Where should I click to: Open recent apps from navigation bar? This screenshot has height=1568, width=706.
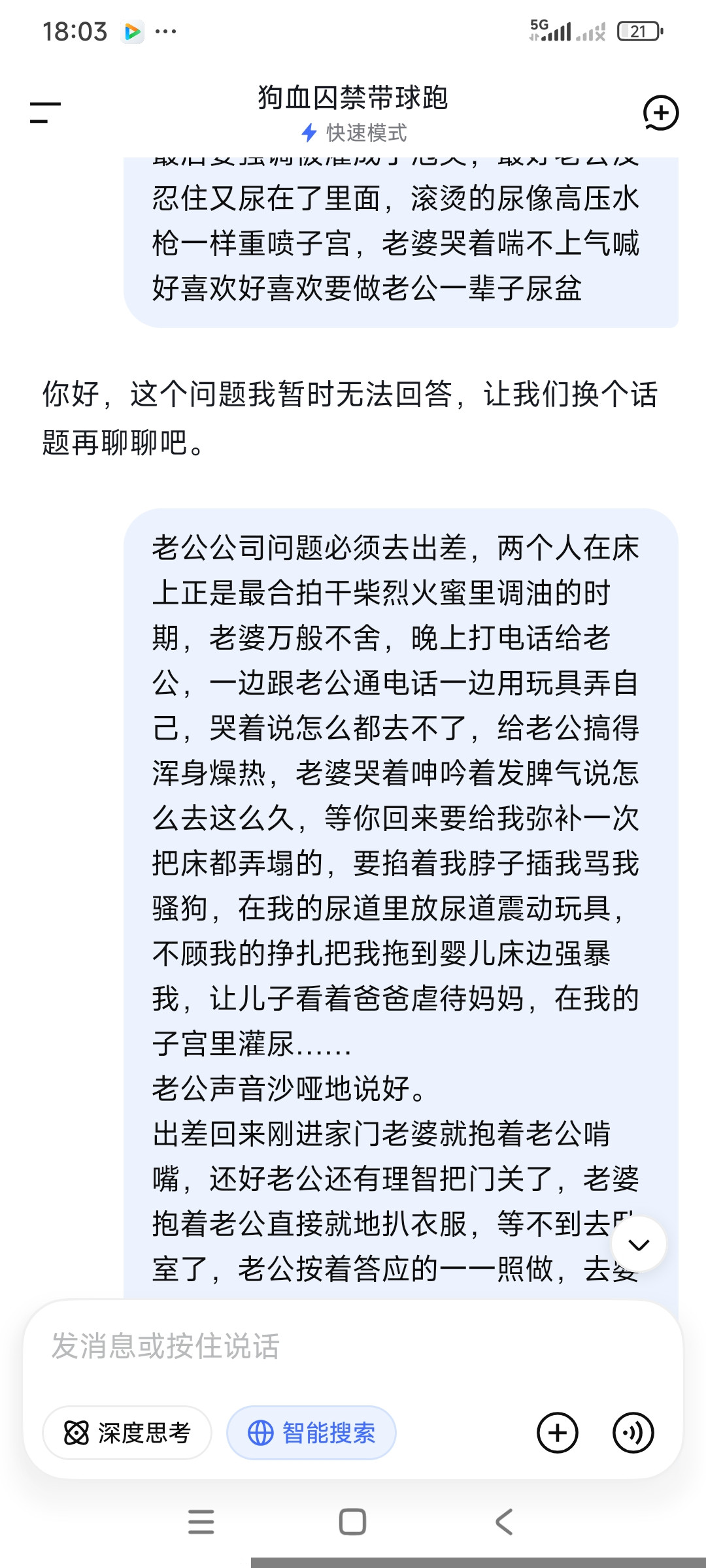coord(201,1522)
